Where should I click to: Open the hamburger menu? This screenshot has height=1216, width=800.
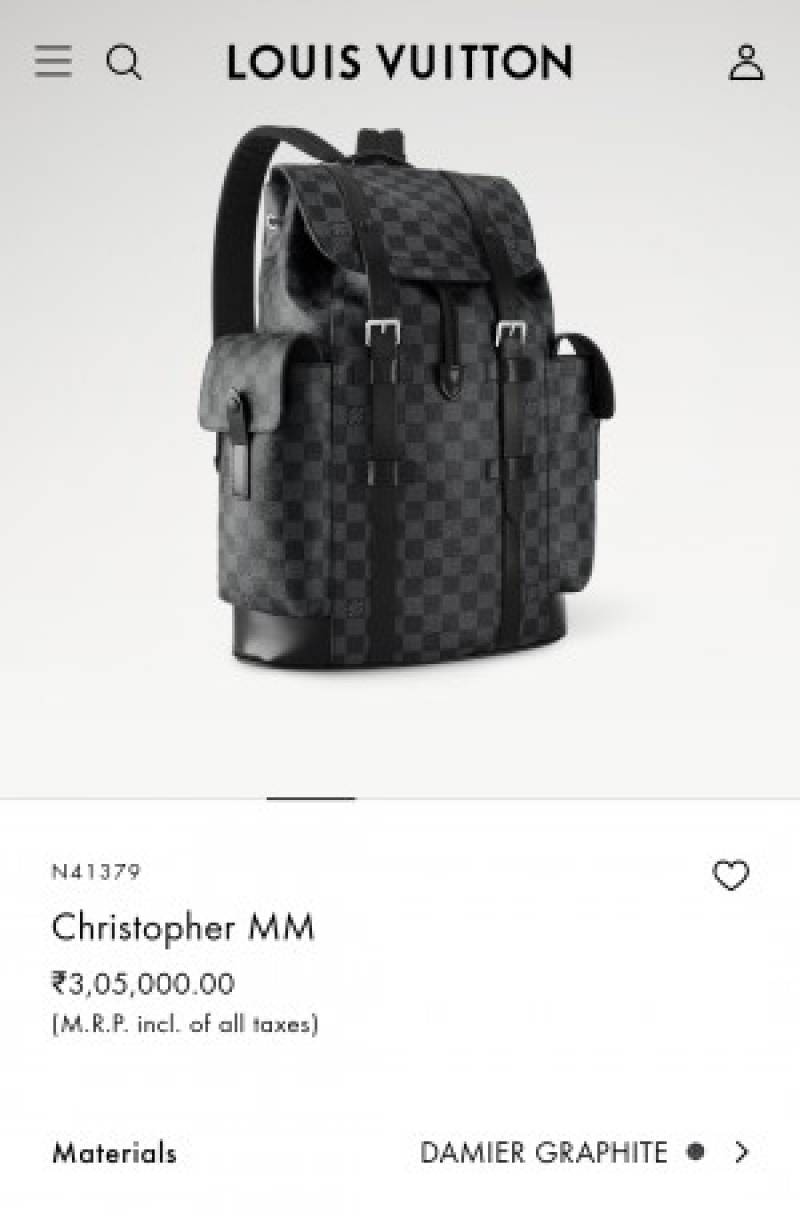click(53, 62)
